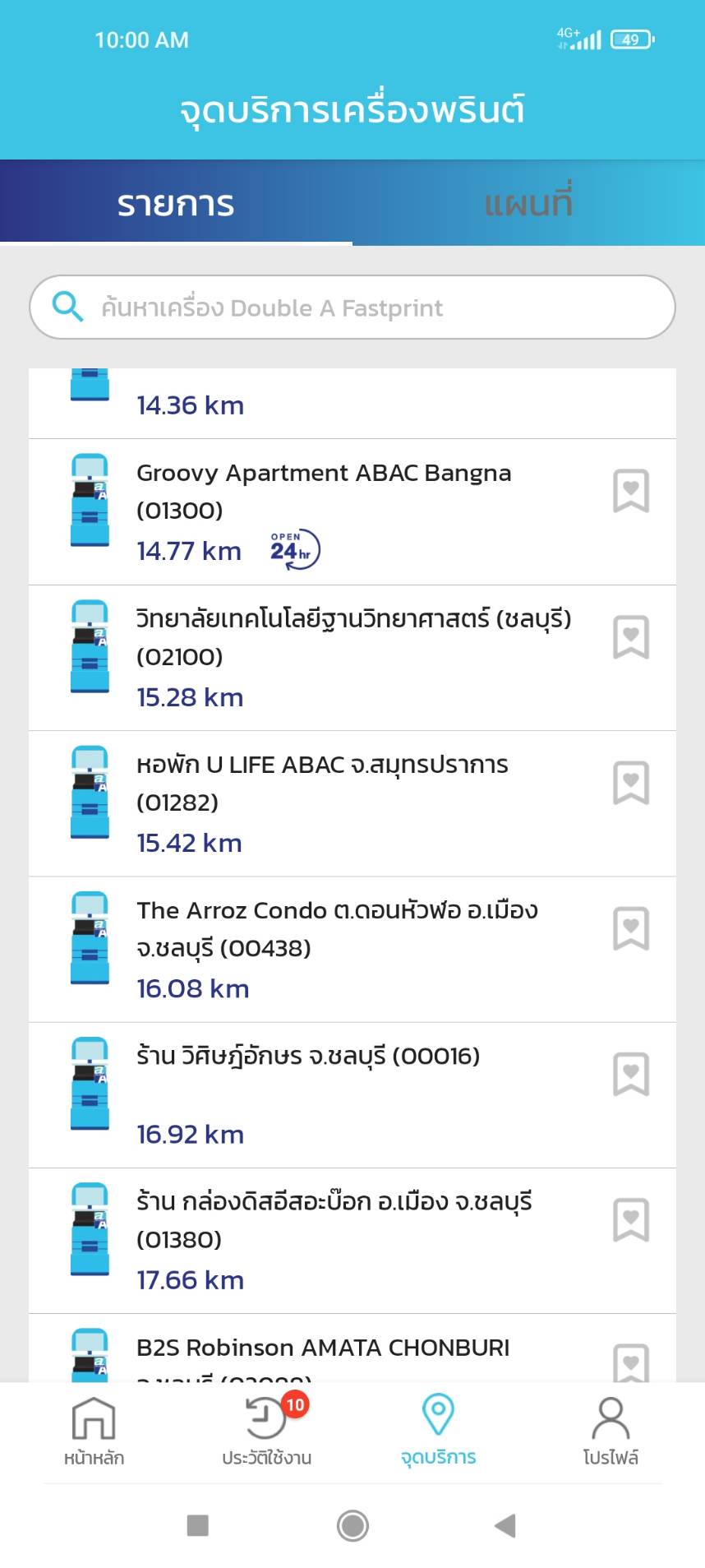Image resolution: width=705 pixels, height=1568 pixels.
Task: Open ประวัติใช้งาน usage history tab
Action: coord(266,1432)
